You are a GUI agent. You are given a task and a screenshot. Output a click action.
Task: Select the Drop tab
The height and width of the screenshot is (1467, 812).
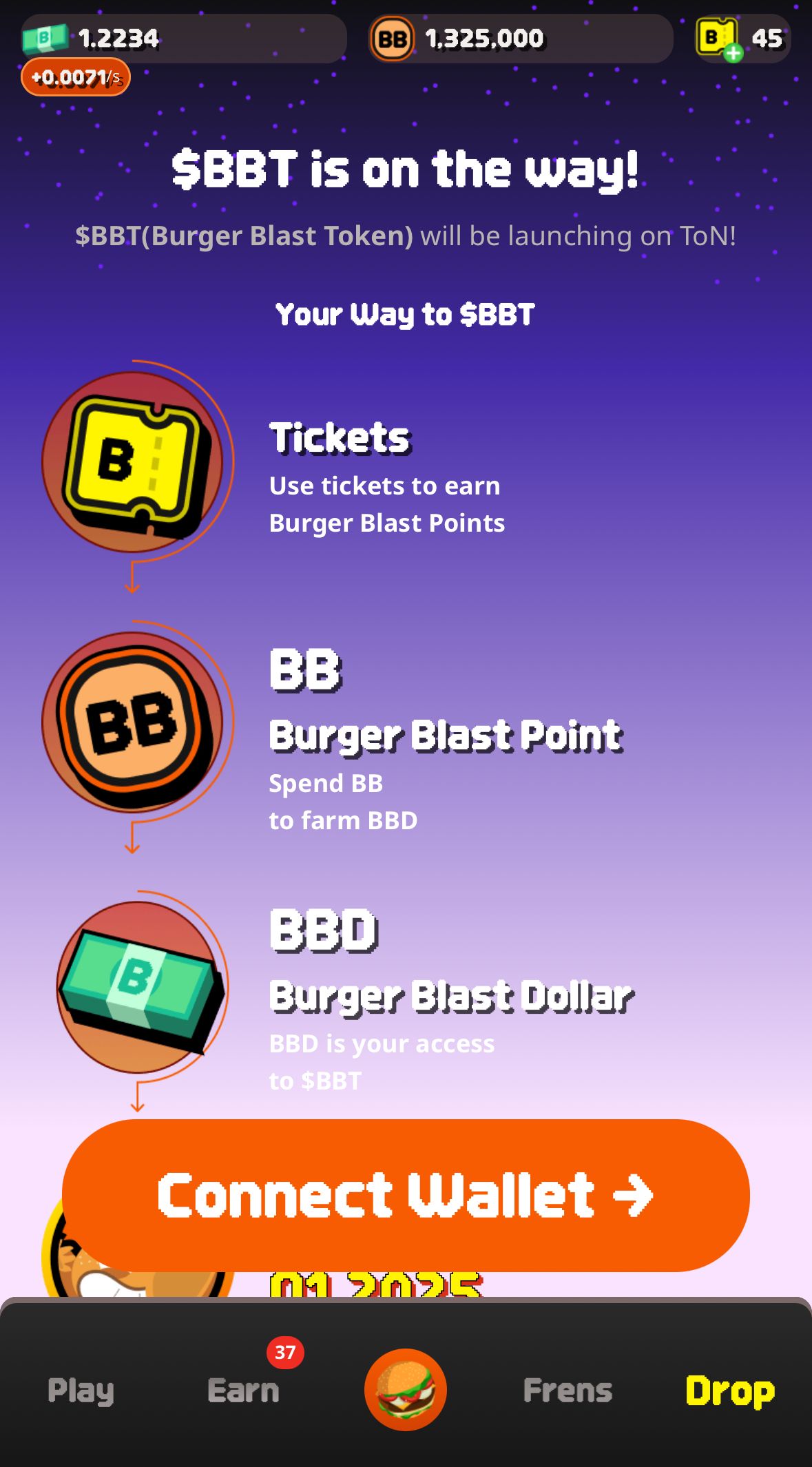pyautogui.click(x=730, y=1391)
